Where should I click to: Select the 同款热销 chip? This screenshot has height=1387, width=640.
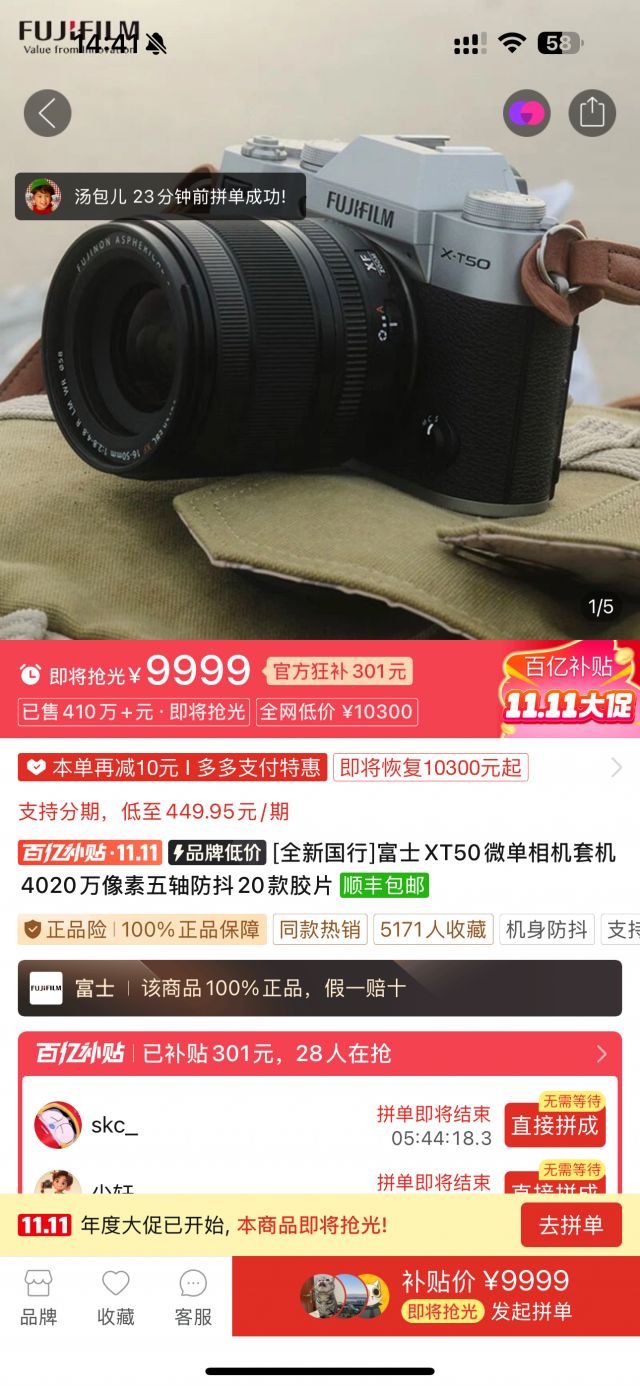pyautogui.click(x=320, y=929)
